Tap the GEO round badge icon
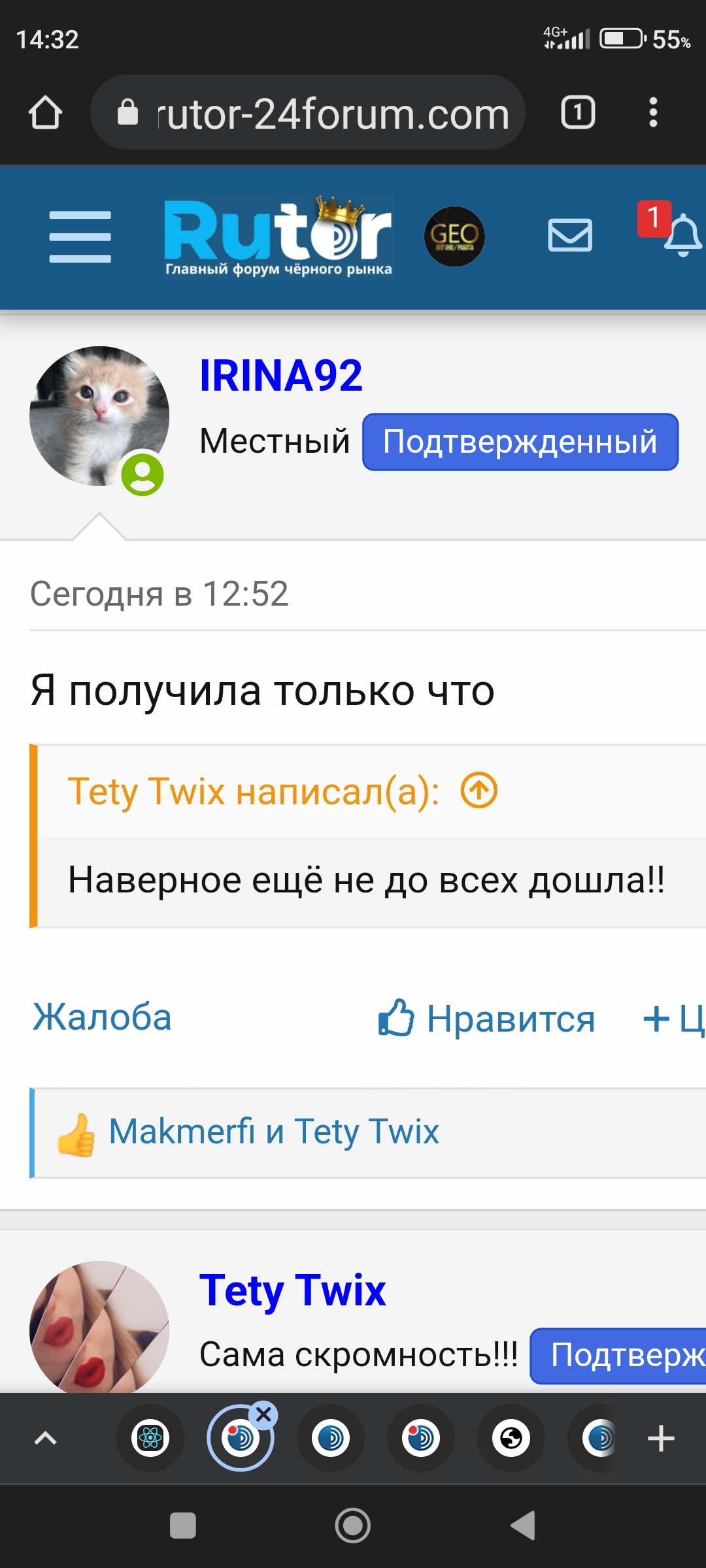Screen dimensions: 706x1568 tap(454, 236)
